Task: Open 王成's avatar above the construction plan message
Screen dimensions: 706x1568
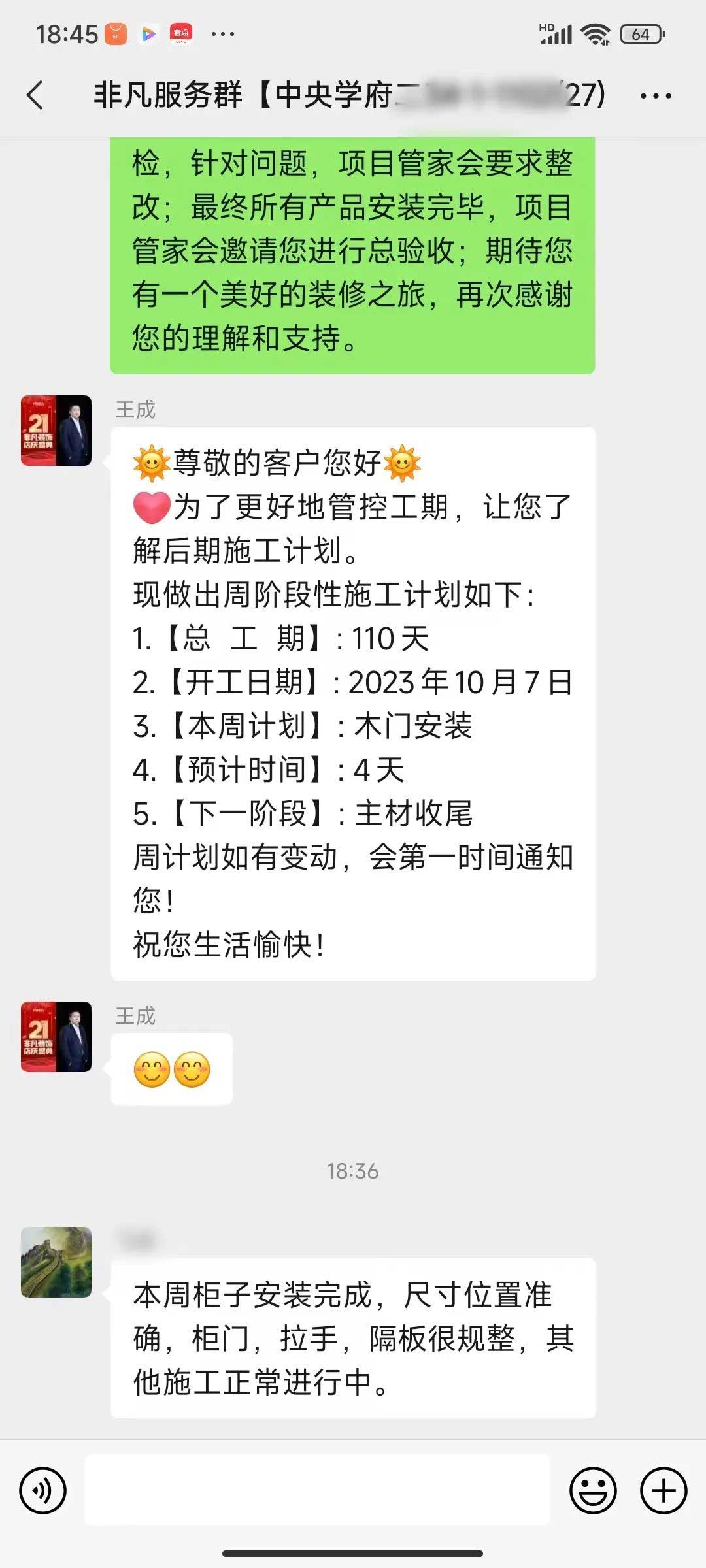Action: tap(56, 431)
